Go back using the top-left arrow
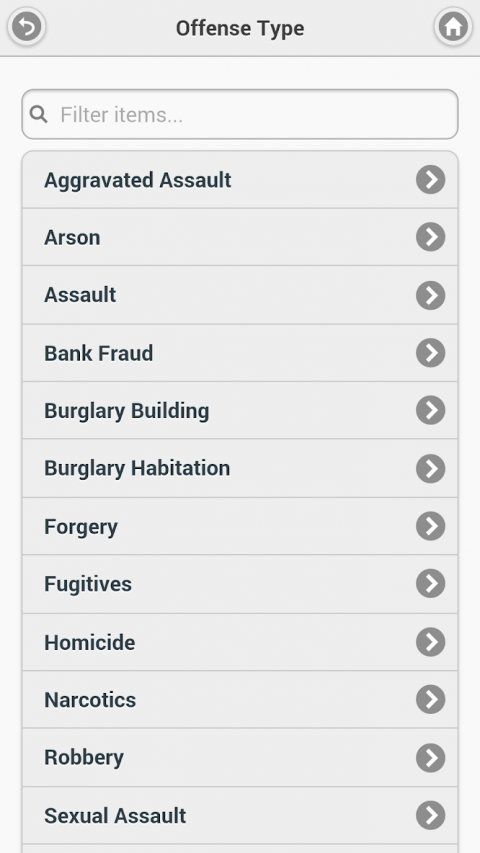The image size is (480, 853). (x=26, y=27)
